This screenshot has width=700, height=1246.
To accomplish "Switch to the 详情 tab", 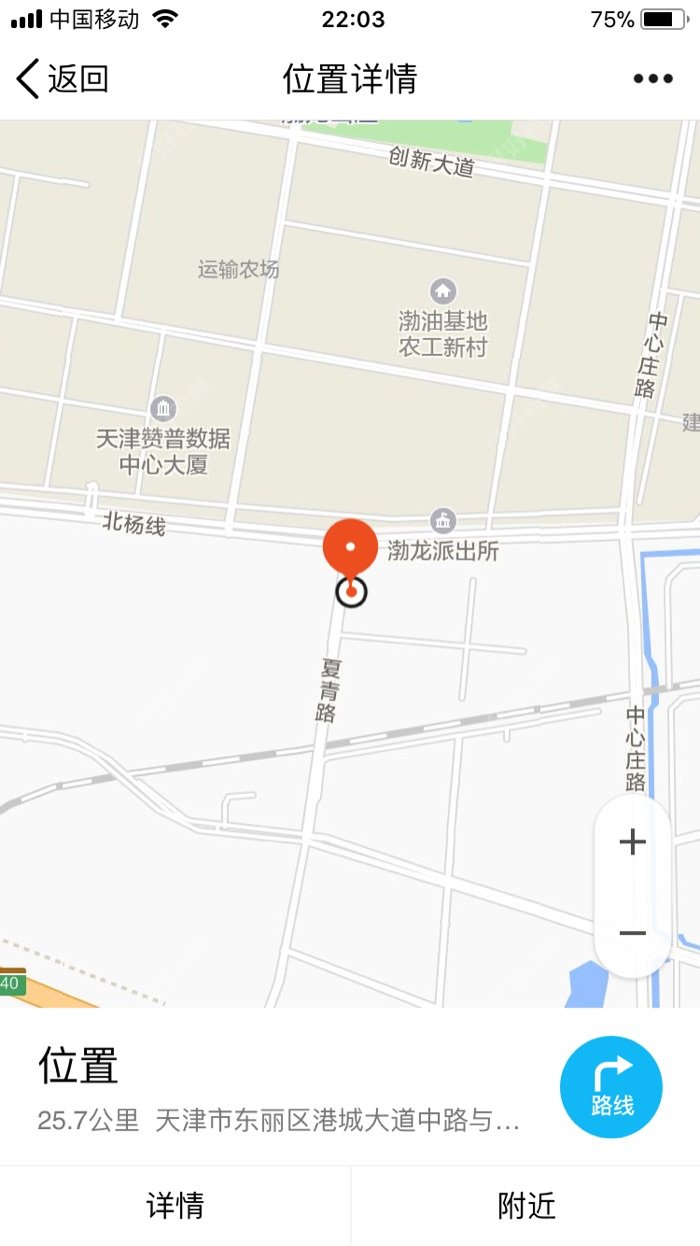I will 175,1205.
